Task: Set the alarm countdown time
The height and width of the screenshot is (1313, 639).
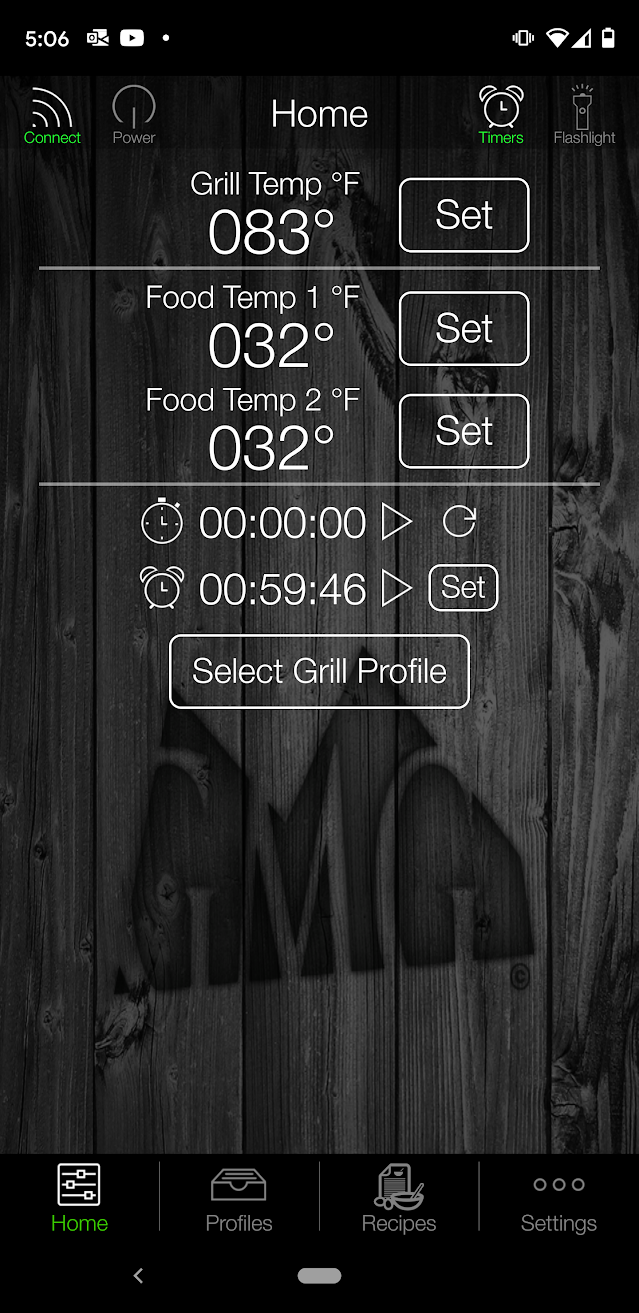Action: [463, 588]
